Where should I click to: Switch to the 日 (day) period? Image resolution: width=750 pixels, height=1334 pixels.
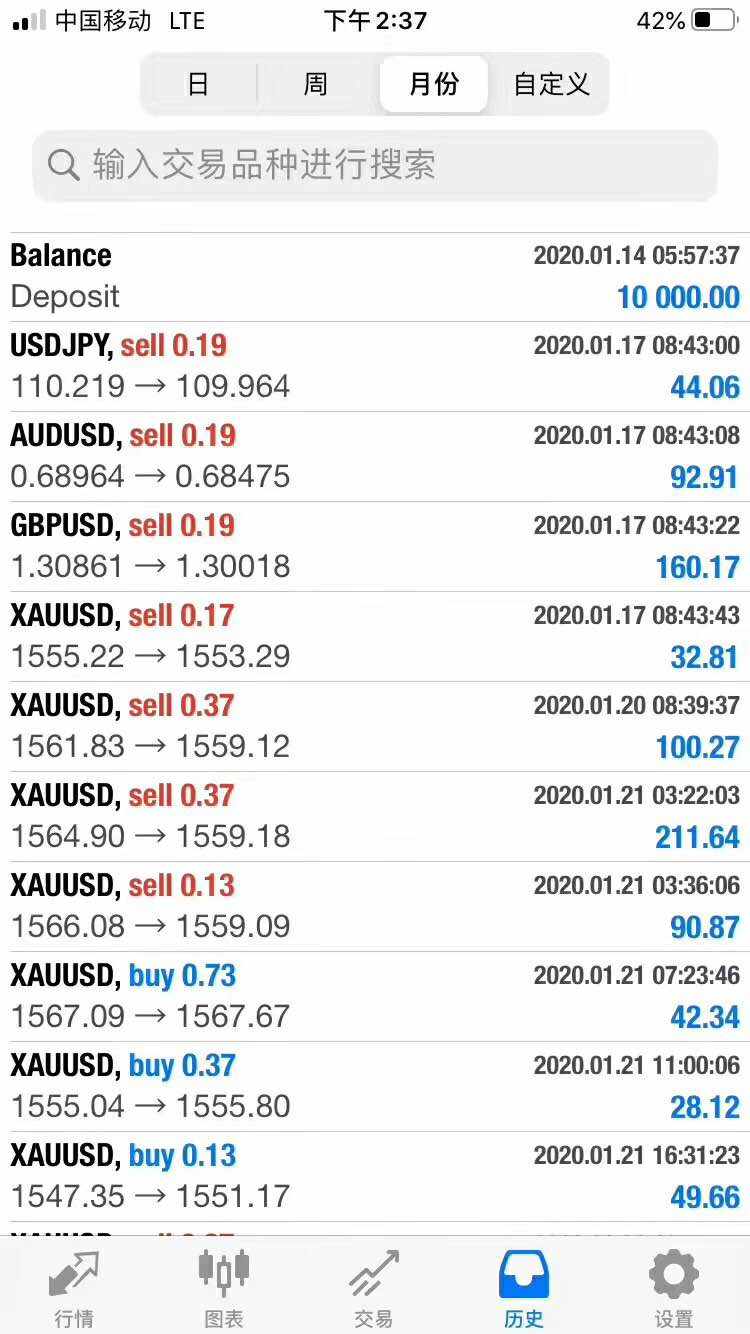click(x=198, y=84)
